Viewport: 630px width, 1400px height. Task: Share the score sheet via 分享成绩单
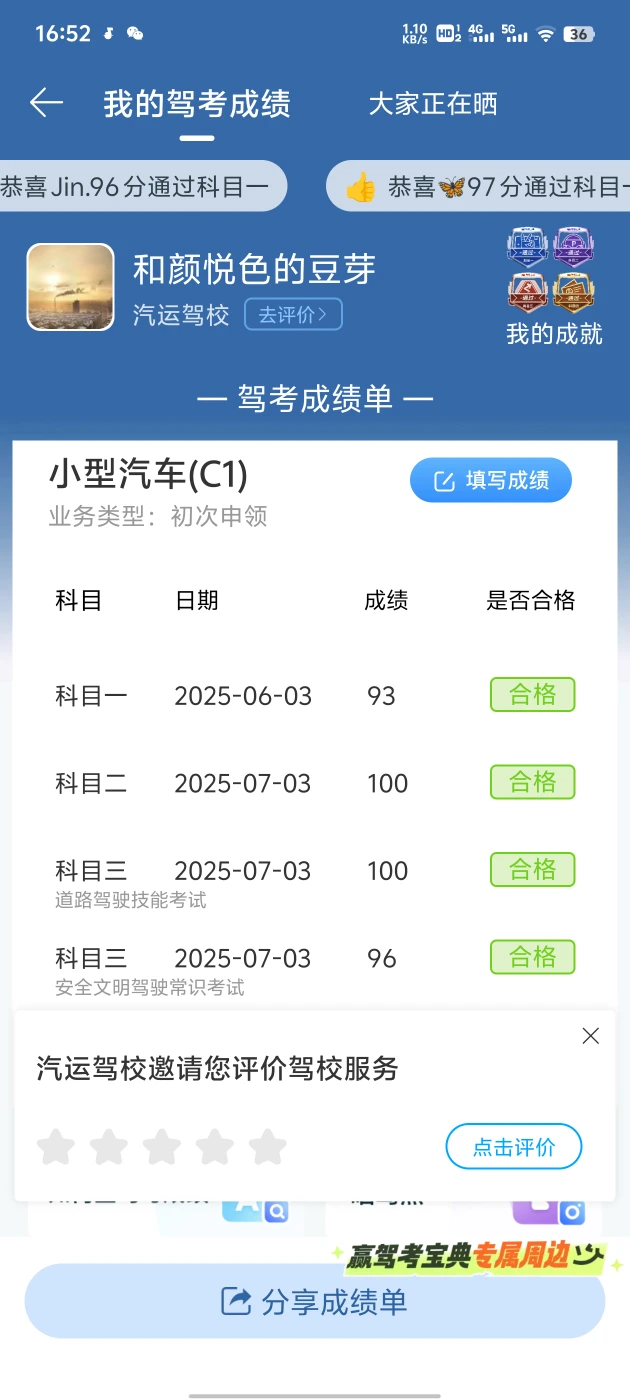click(315, 1302)
